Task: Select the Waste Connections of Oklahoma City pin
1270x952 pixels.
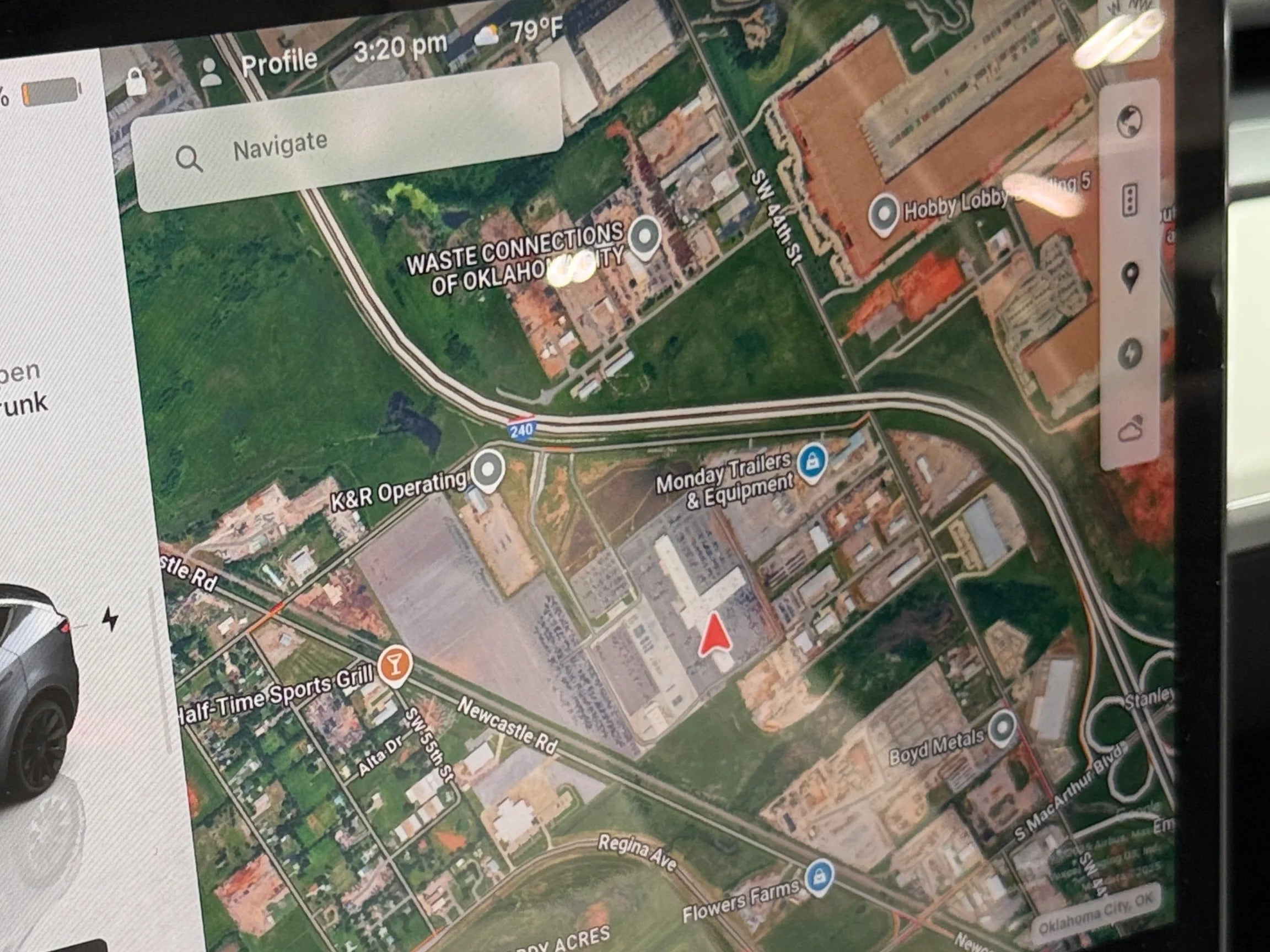Action: click(644, 236)
